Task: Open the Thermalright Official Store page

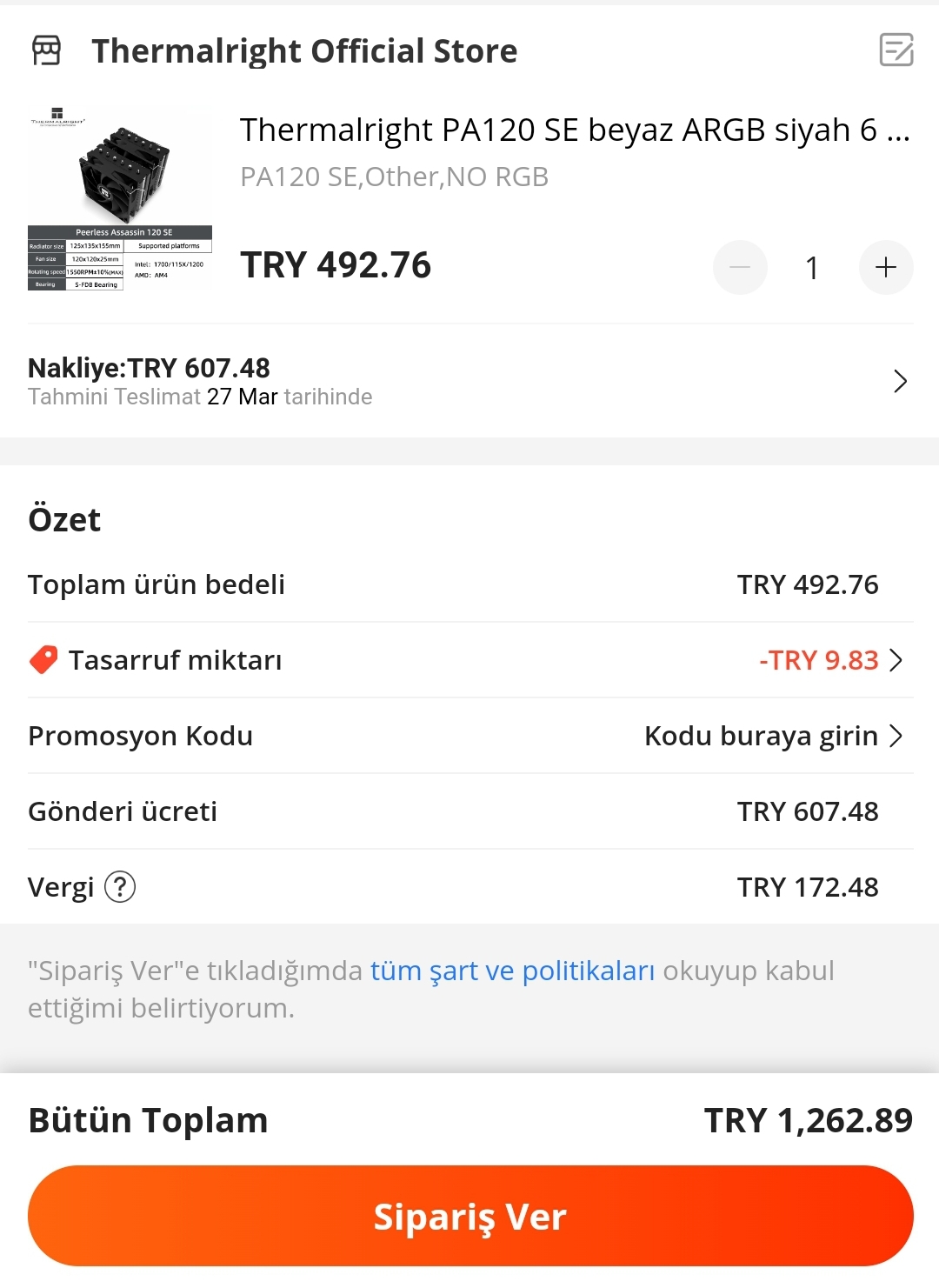Action: 304,51
